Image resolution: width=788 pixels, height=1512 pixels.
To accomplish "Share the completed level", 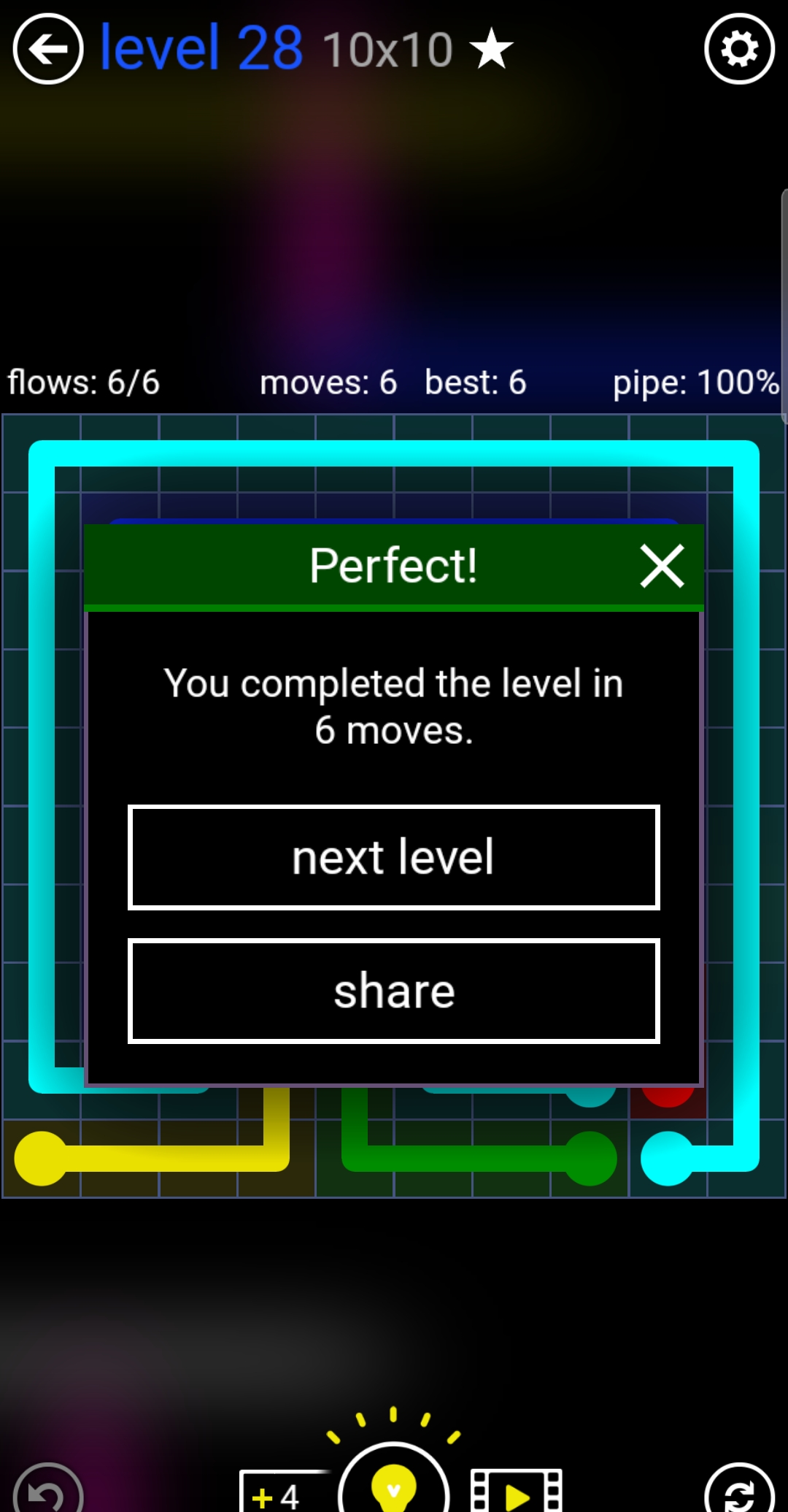I will pos(394,991).
